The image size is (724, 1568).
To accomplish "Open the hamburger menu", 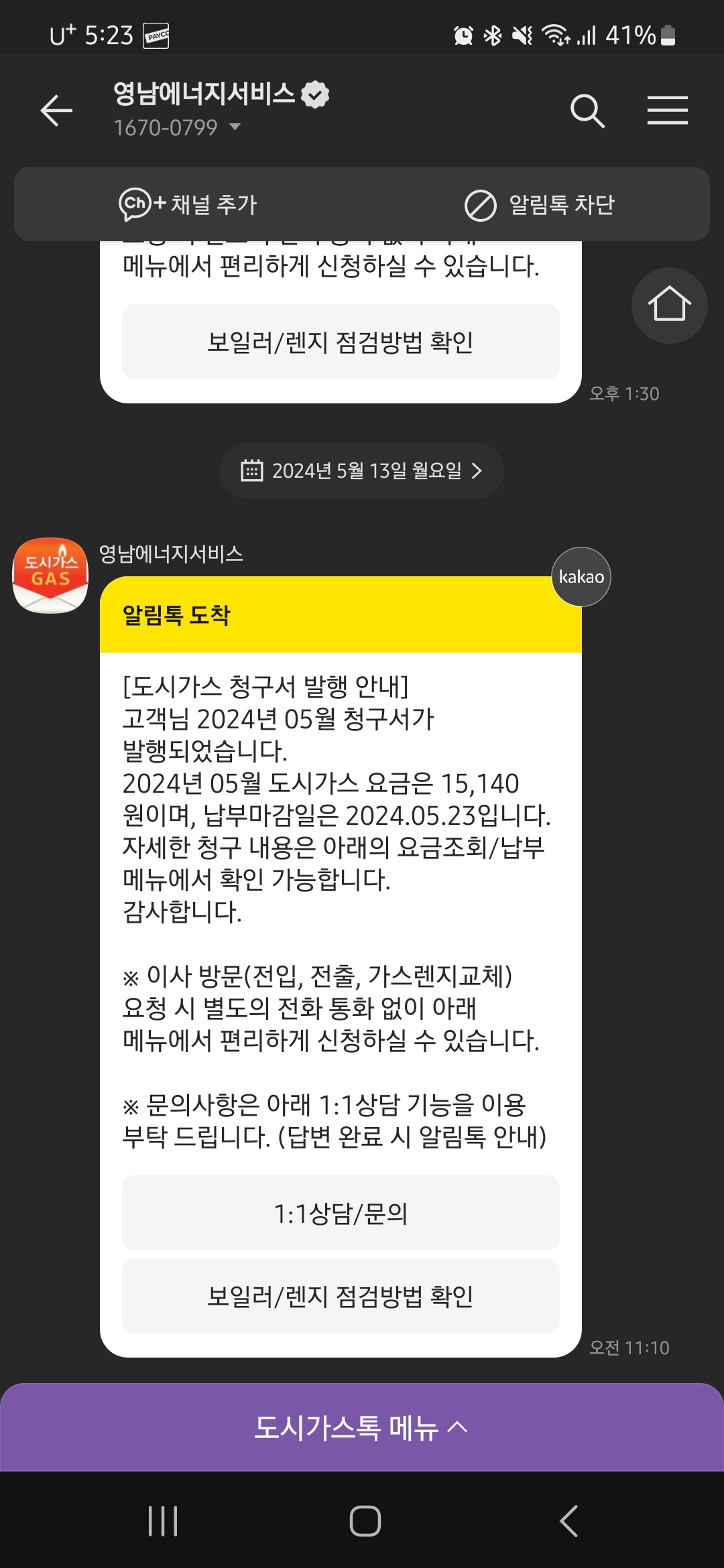I will pos(667,111).
